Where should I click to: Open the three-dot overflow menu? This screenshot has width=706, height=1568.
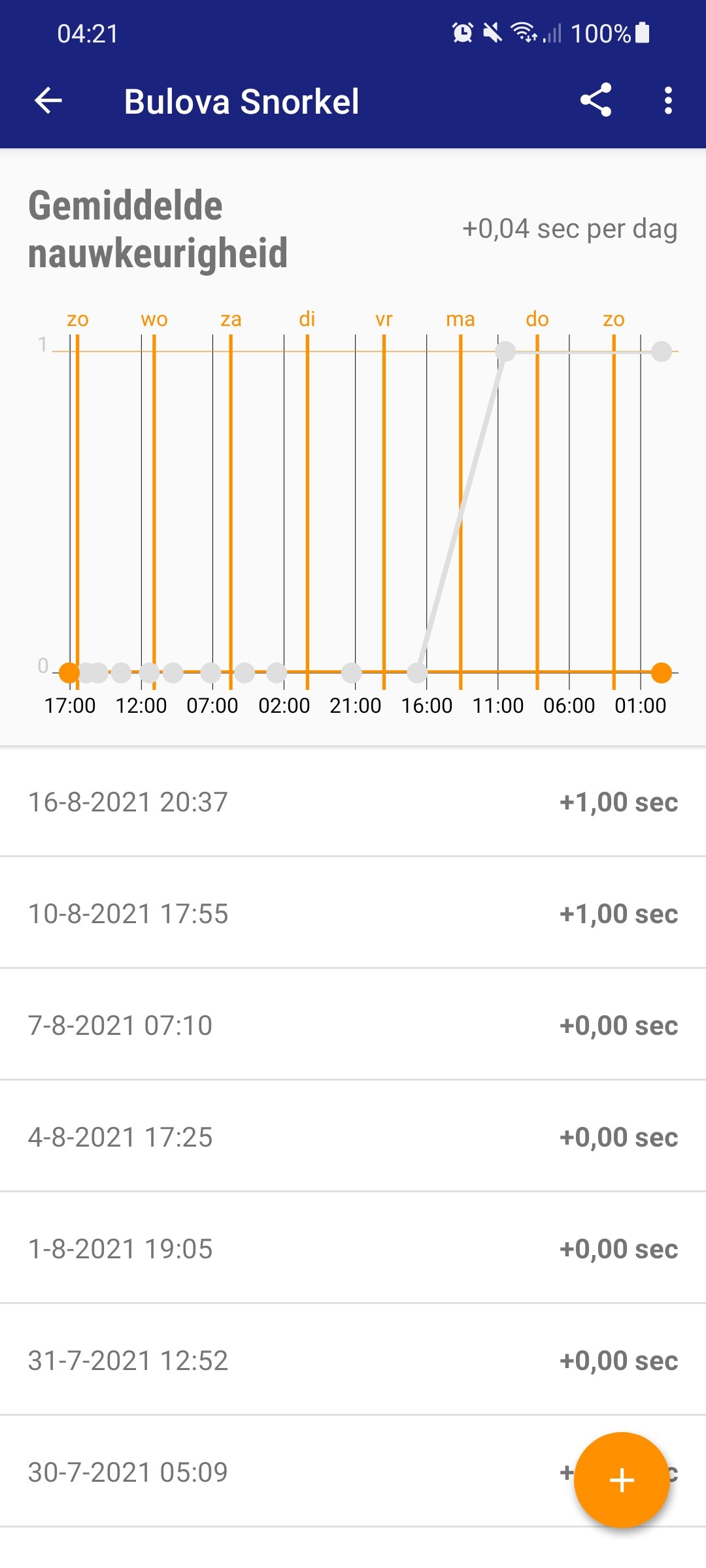coord(667,101)
